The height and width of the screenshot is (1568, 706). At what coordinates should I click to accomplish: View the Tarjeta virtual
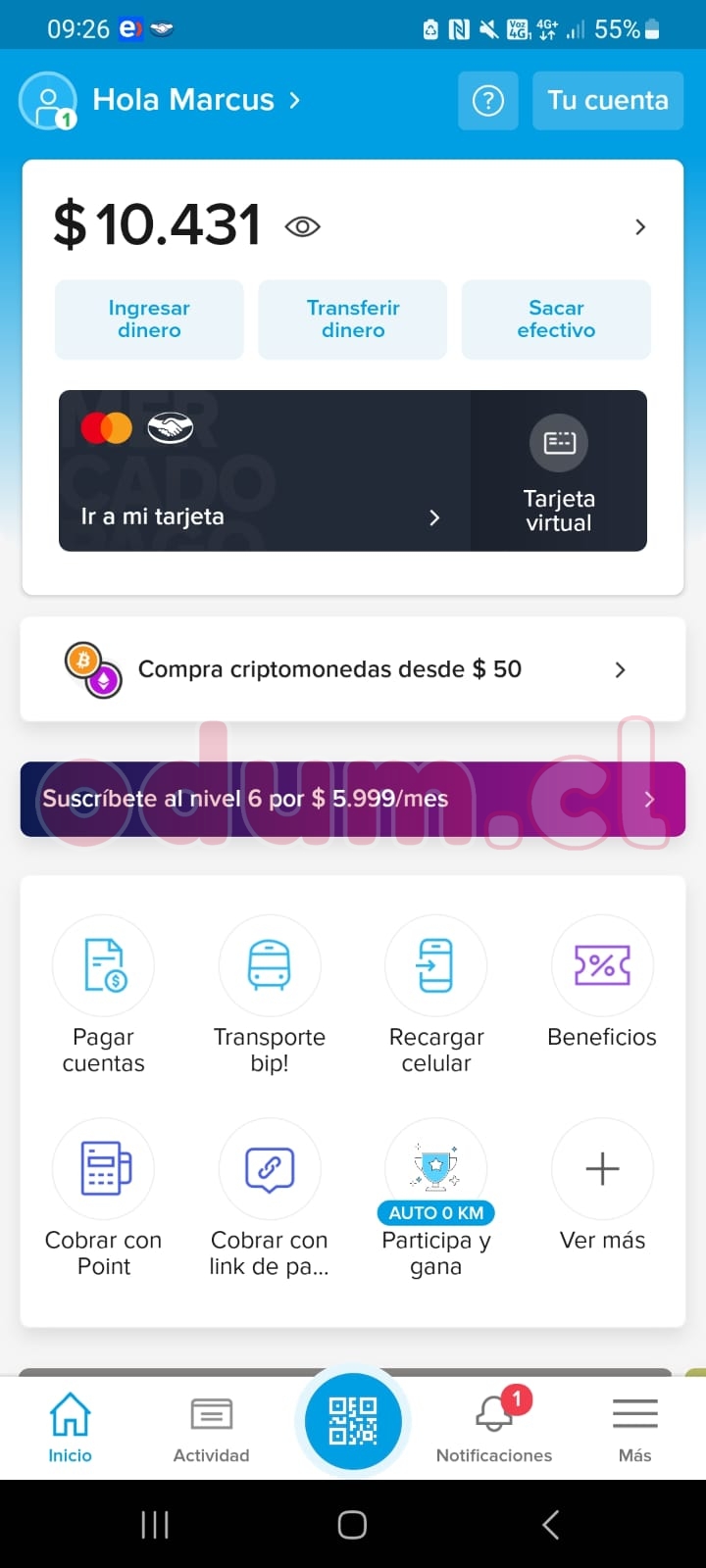tap(559, 471)
